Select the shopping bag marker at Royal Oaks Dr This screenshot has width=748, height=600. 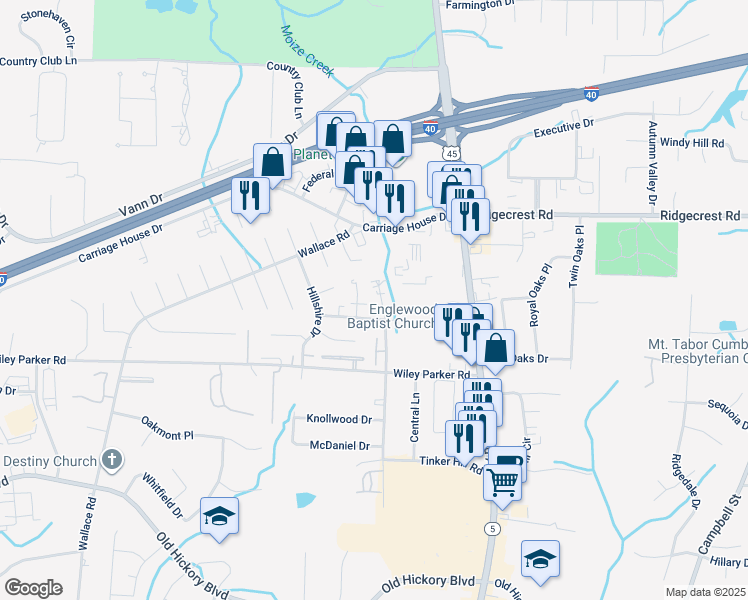tap(496, 349)
